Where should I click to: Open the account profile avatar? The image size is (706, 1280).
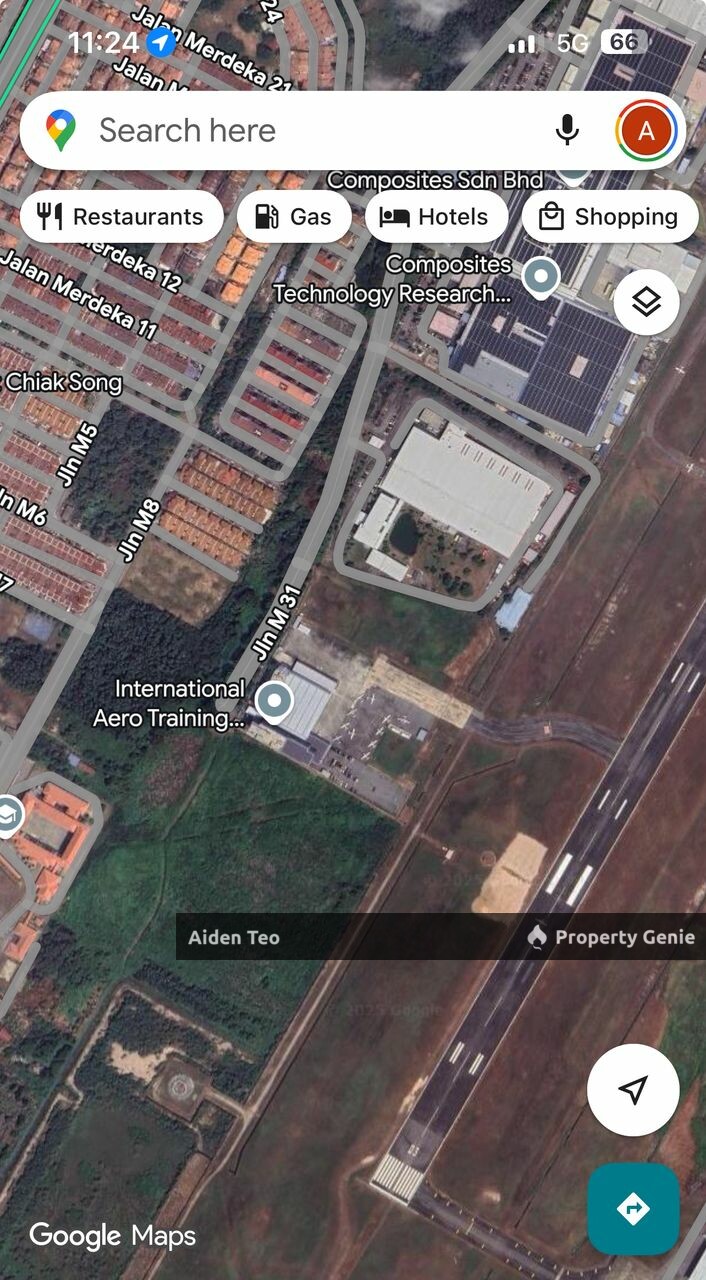pyautogui.click(x=647, y=130)
